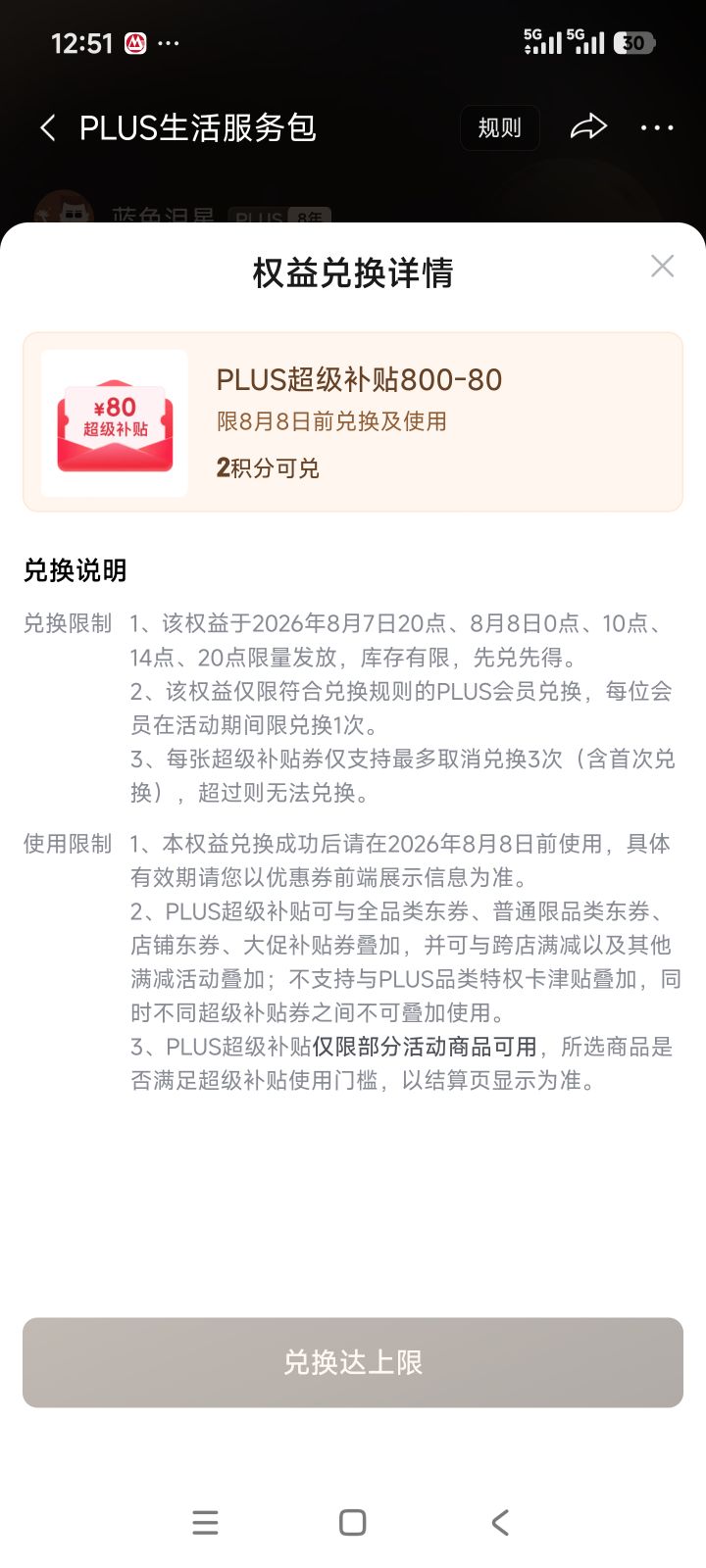Viewport: 706px width, 1568px height.
Task: Open the 规则 button
Action: pos(500,127)
